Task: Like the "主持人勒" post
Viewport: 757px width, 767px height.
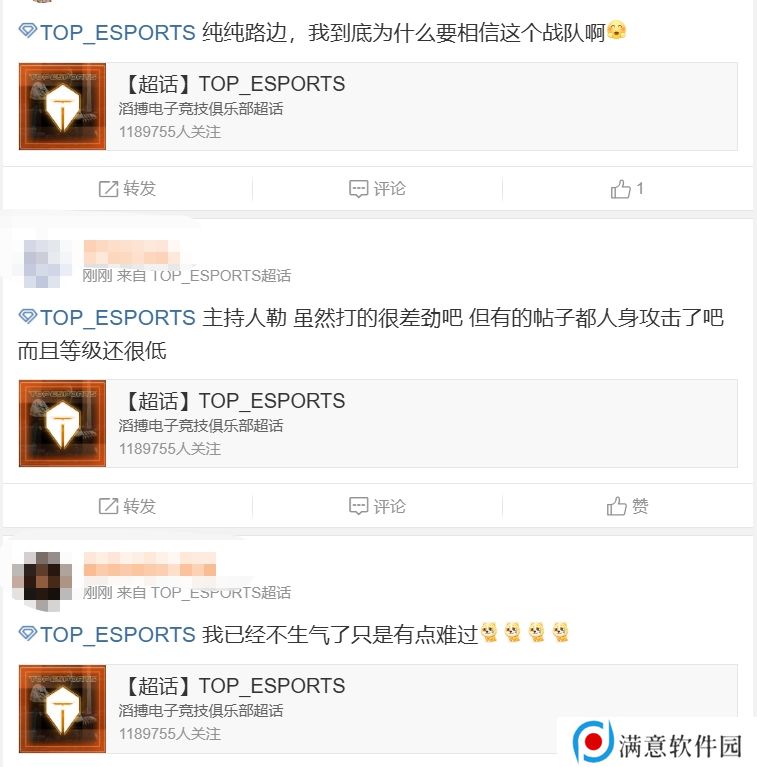Action: (x=627, y=506)
